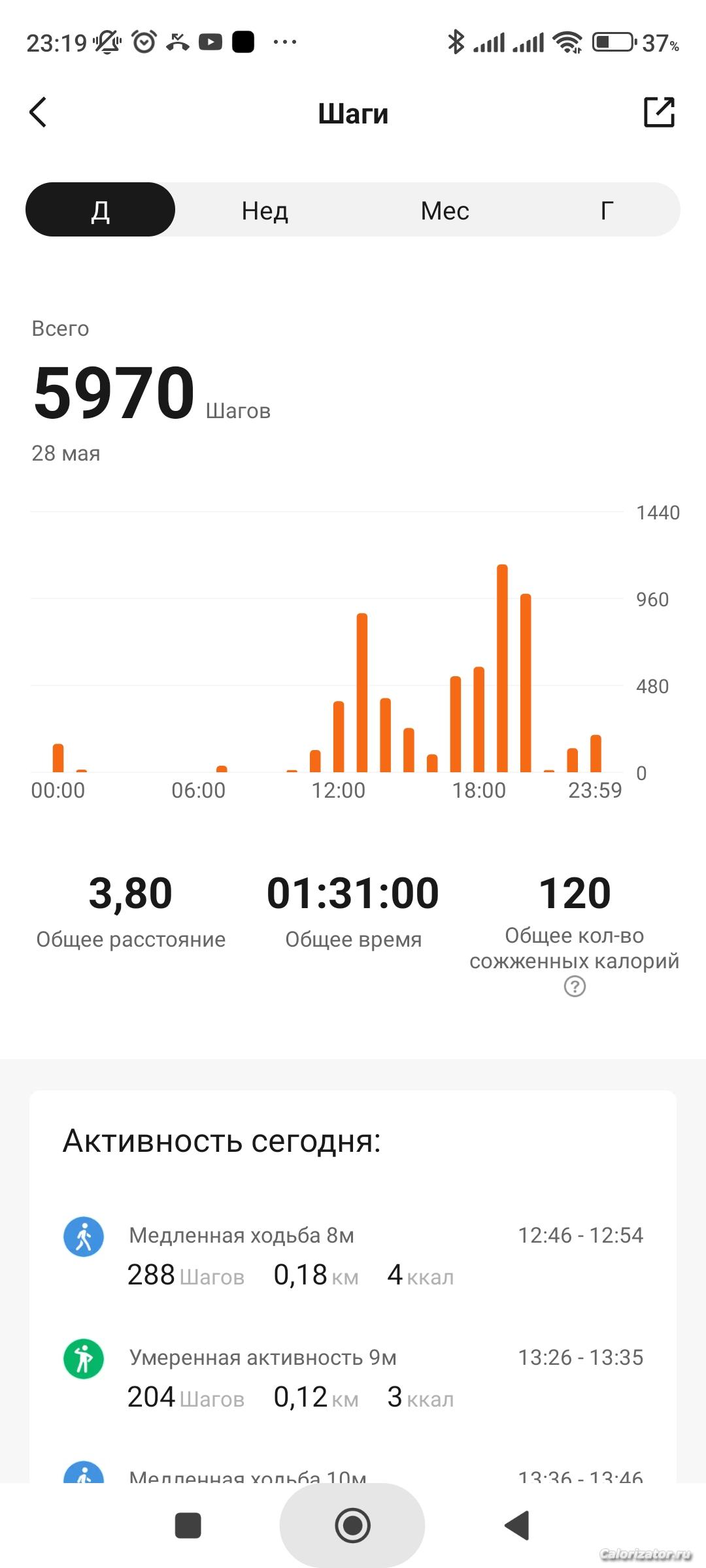The height and width of the screenshot is (1568, 706).
Task: Tap the system home button
Action: click(352, 1526)
